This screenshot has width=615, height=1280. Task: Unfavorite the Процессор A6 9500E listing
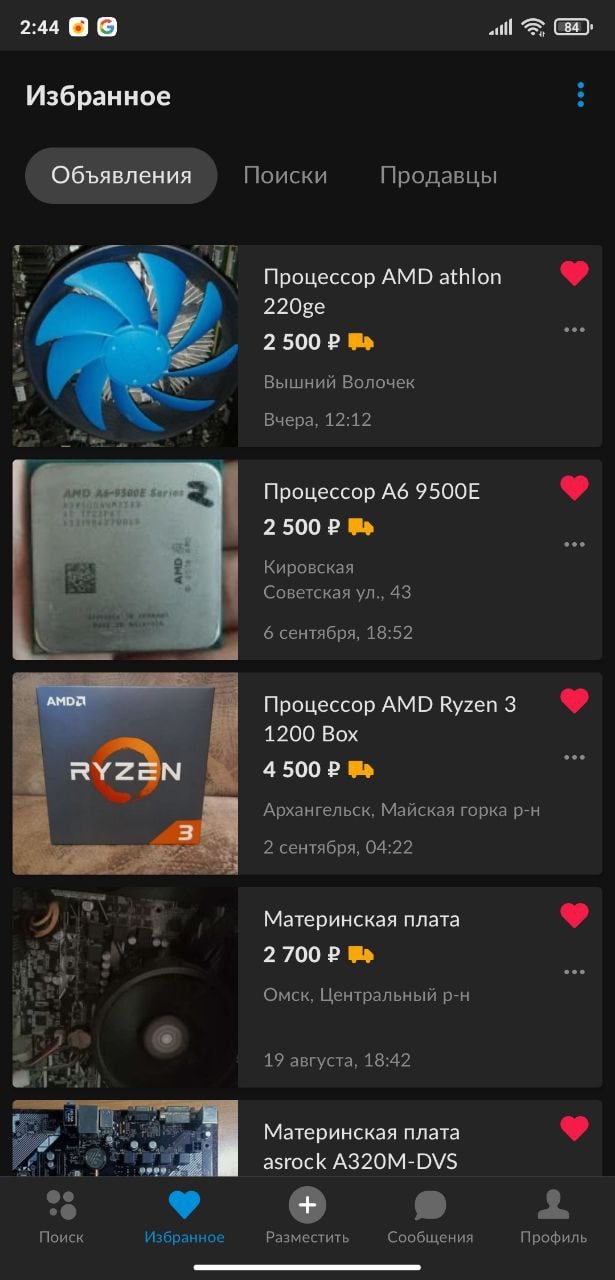[x=574, y=488]
